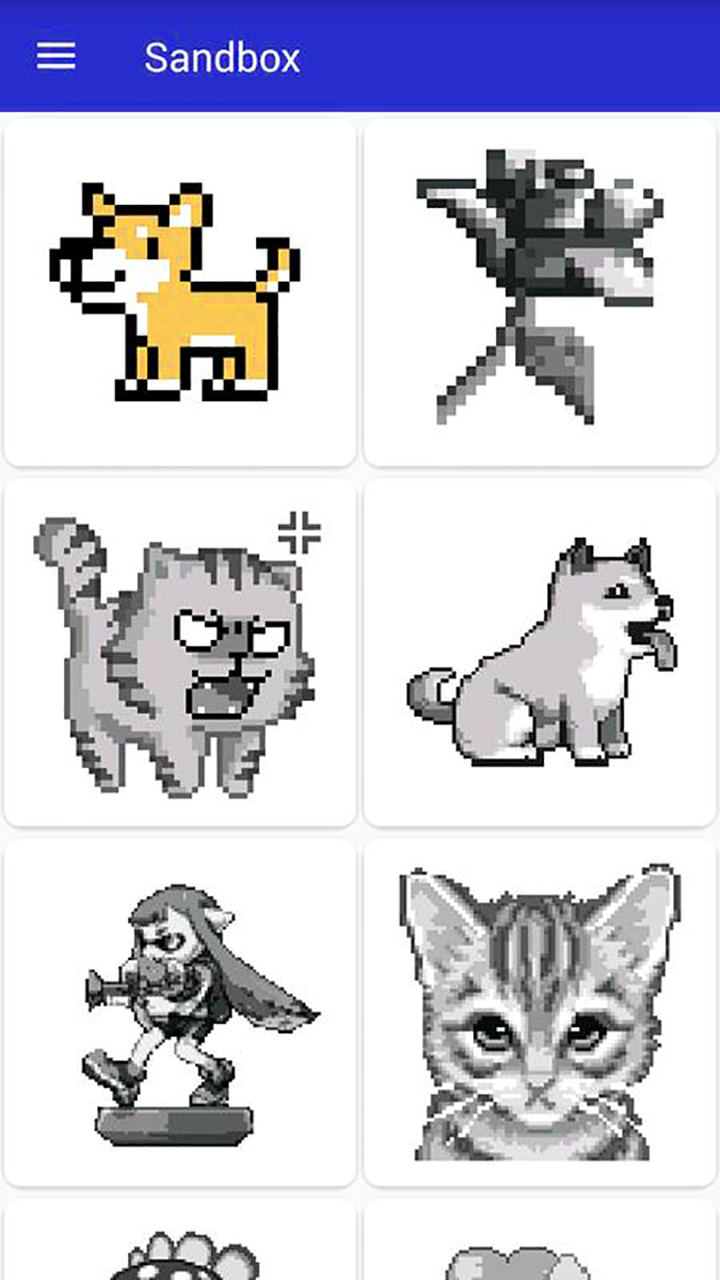Viewport: 720px width, 1280px height.
Task: Choose the fluffy gray cat in row two
Action: click(x=180, y=650)
